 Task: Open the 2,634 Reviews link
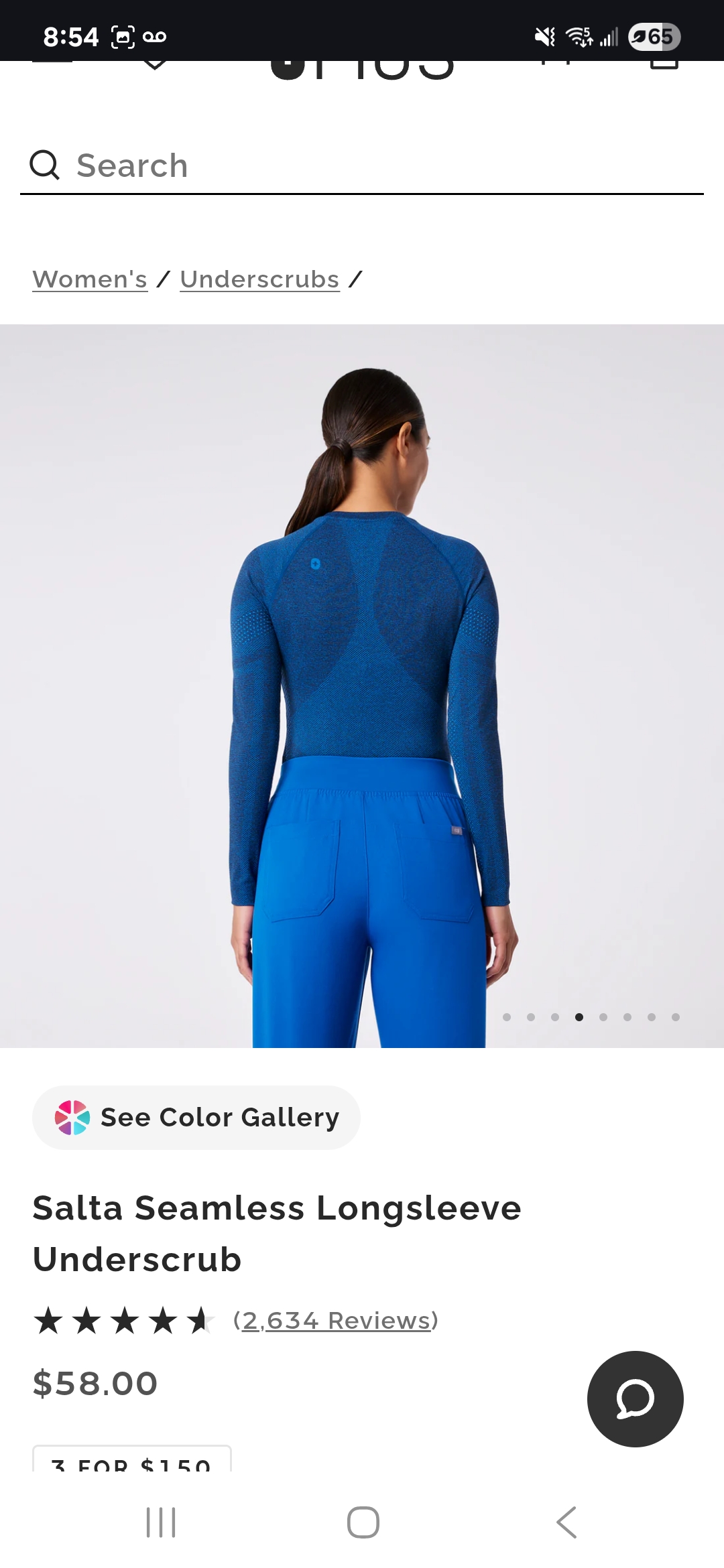point(335,1321)
